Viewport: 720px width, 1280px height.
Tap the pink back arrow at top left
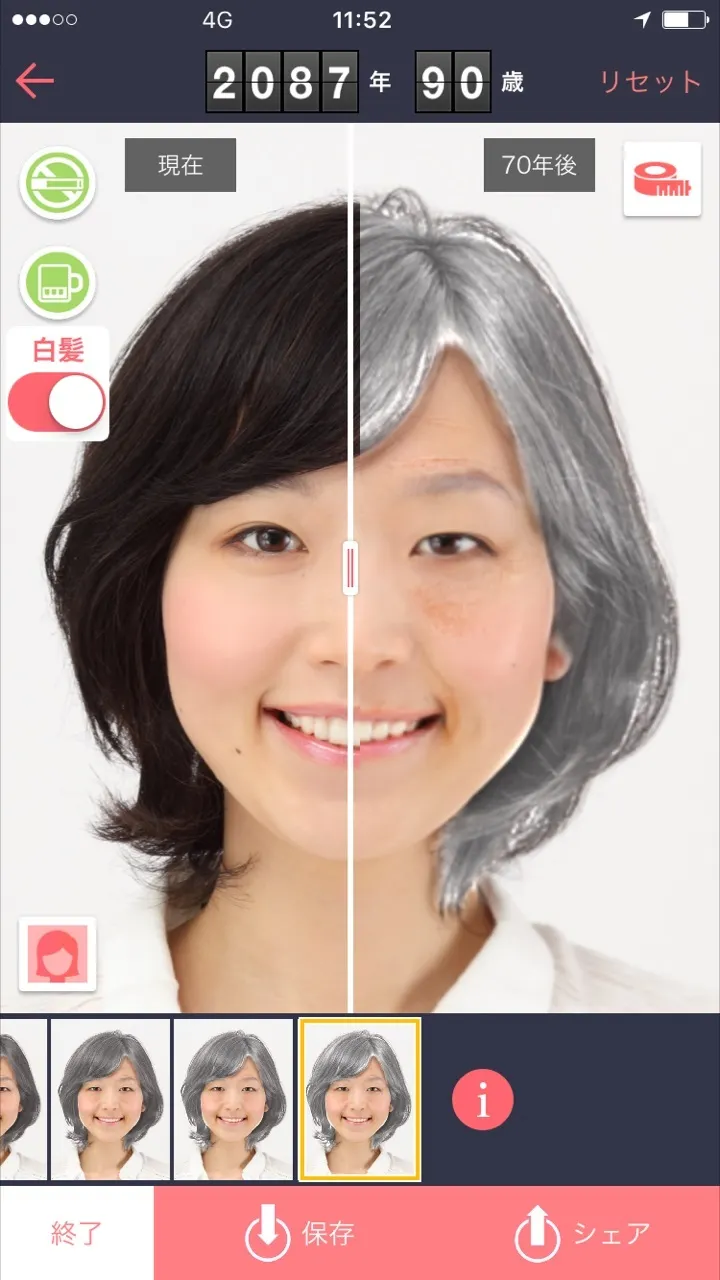(34, 82)
